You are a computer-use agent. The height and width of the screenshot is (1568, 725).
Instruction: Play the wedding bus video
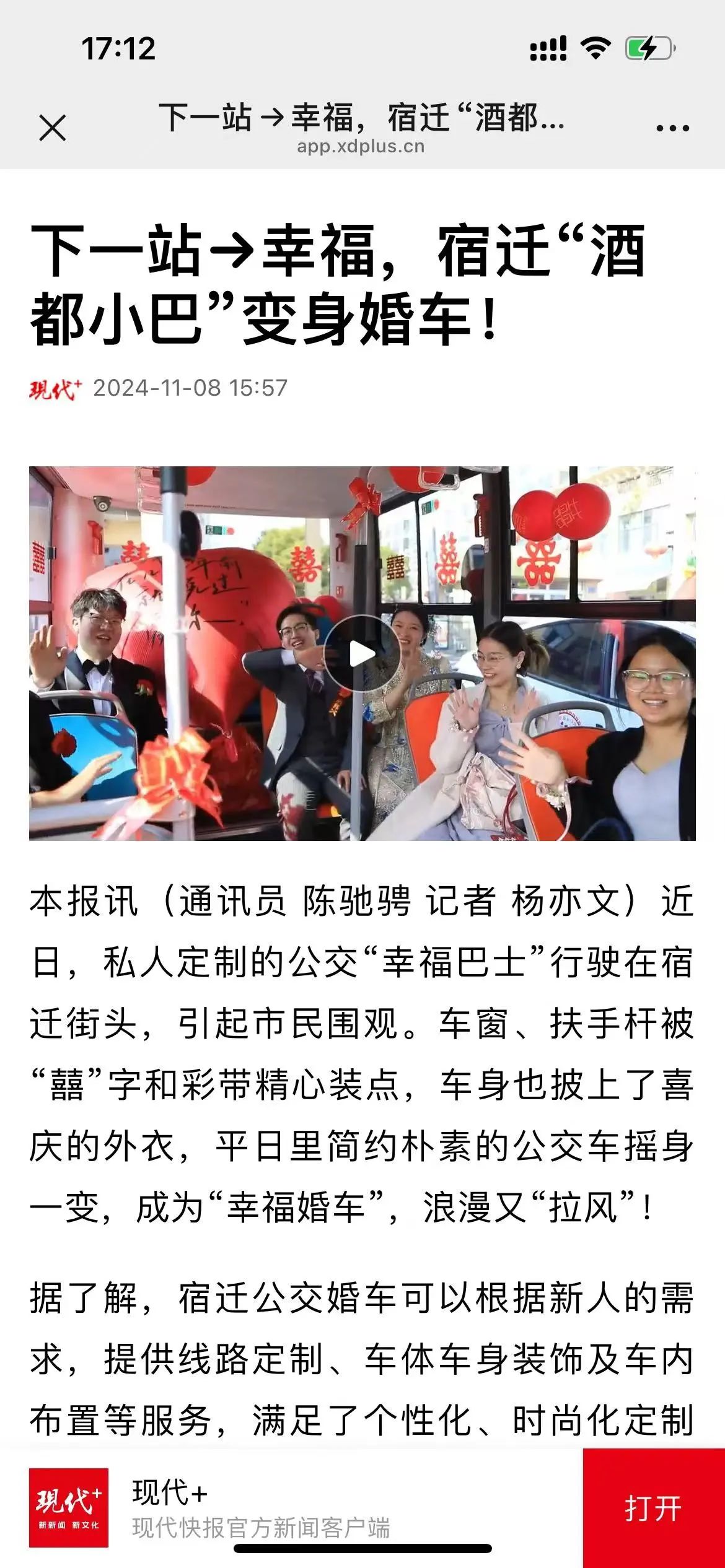[x=362, y=653]
